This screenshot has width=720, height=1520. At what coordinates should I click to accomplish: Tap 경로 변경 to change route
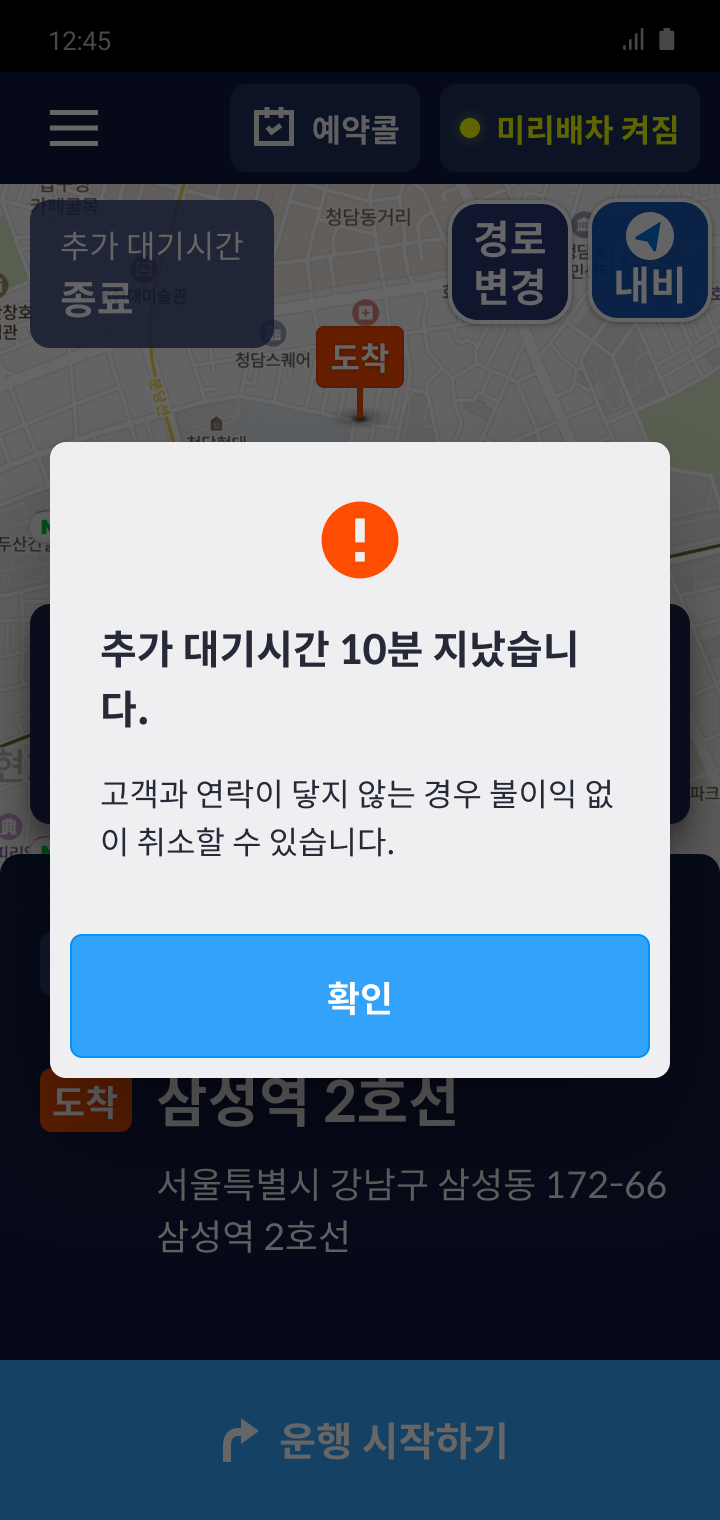point(510,262)
